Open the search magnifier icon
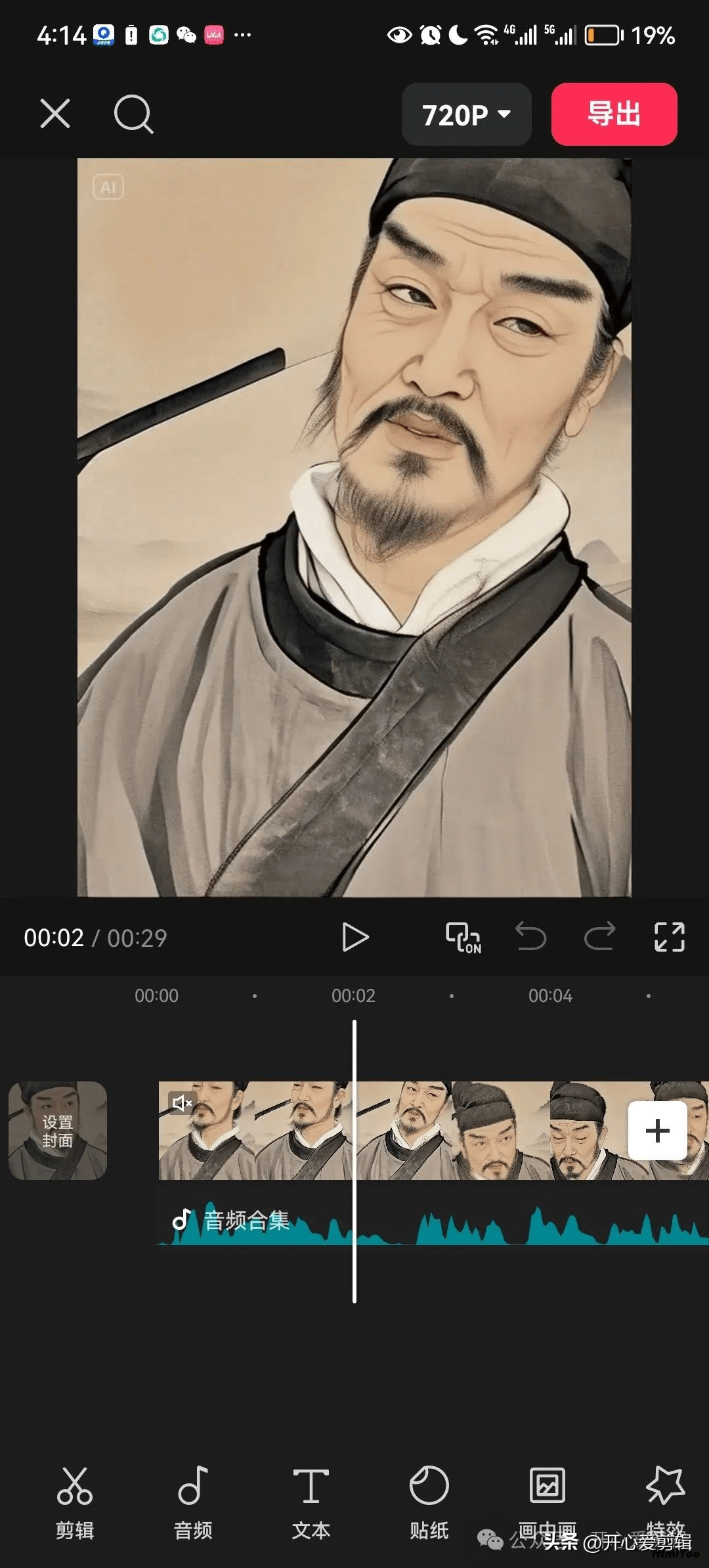 pyautogui.click(x=133, y=114)
